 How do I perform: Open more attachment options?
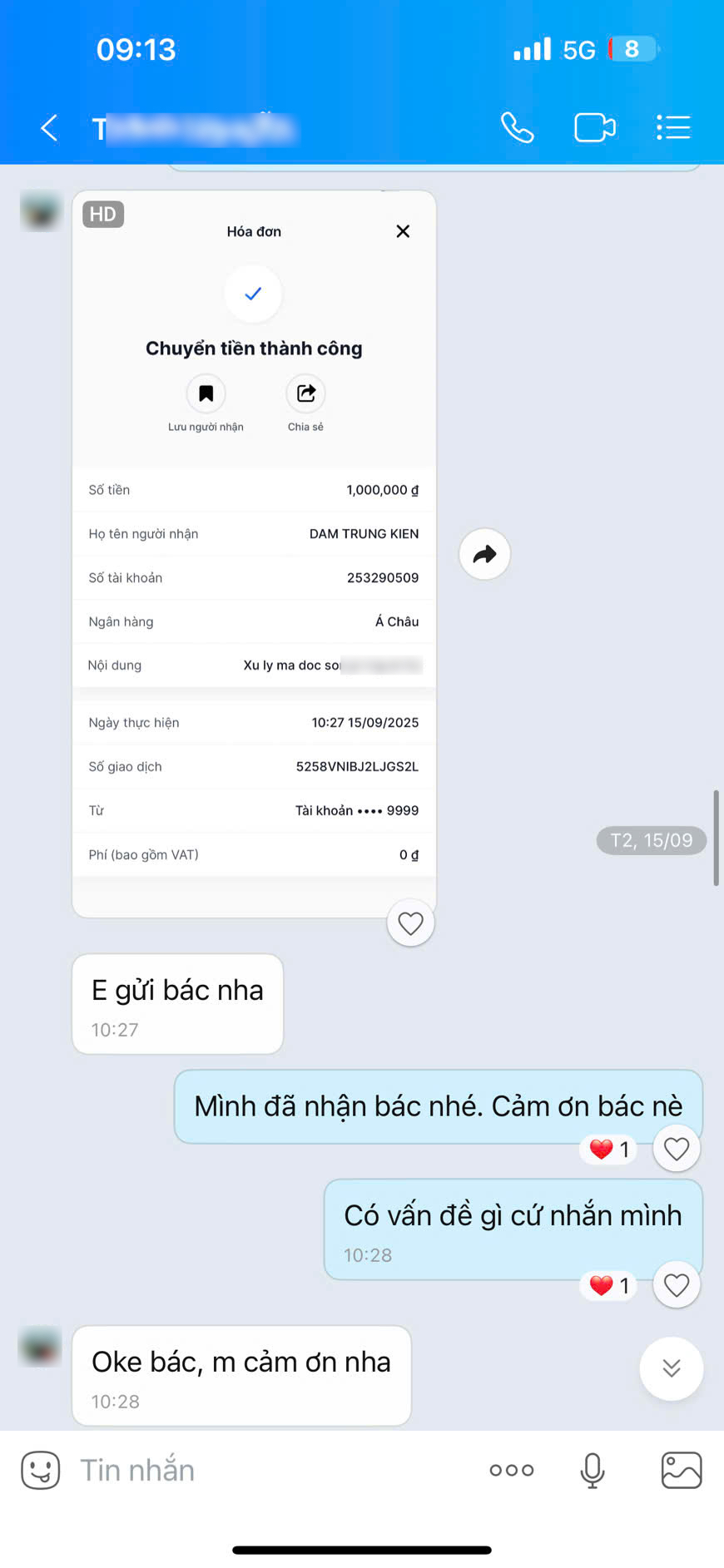[512, 1470]
